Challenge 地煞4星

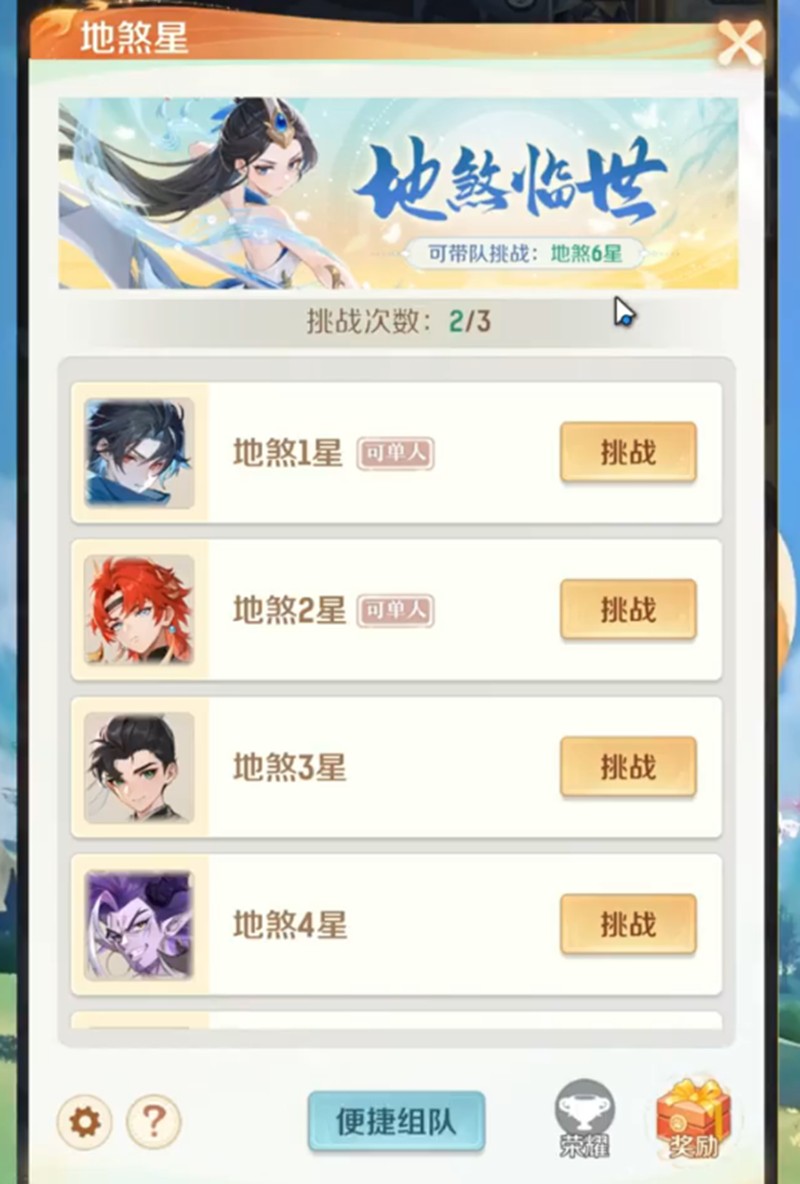(x=628, y=924)
